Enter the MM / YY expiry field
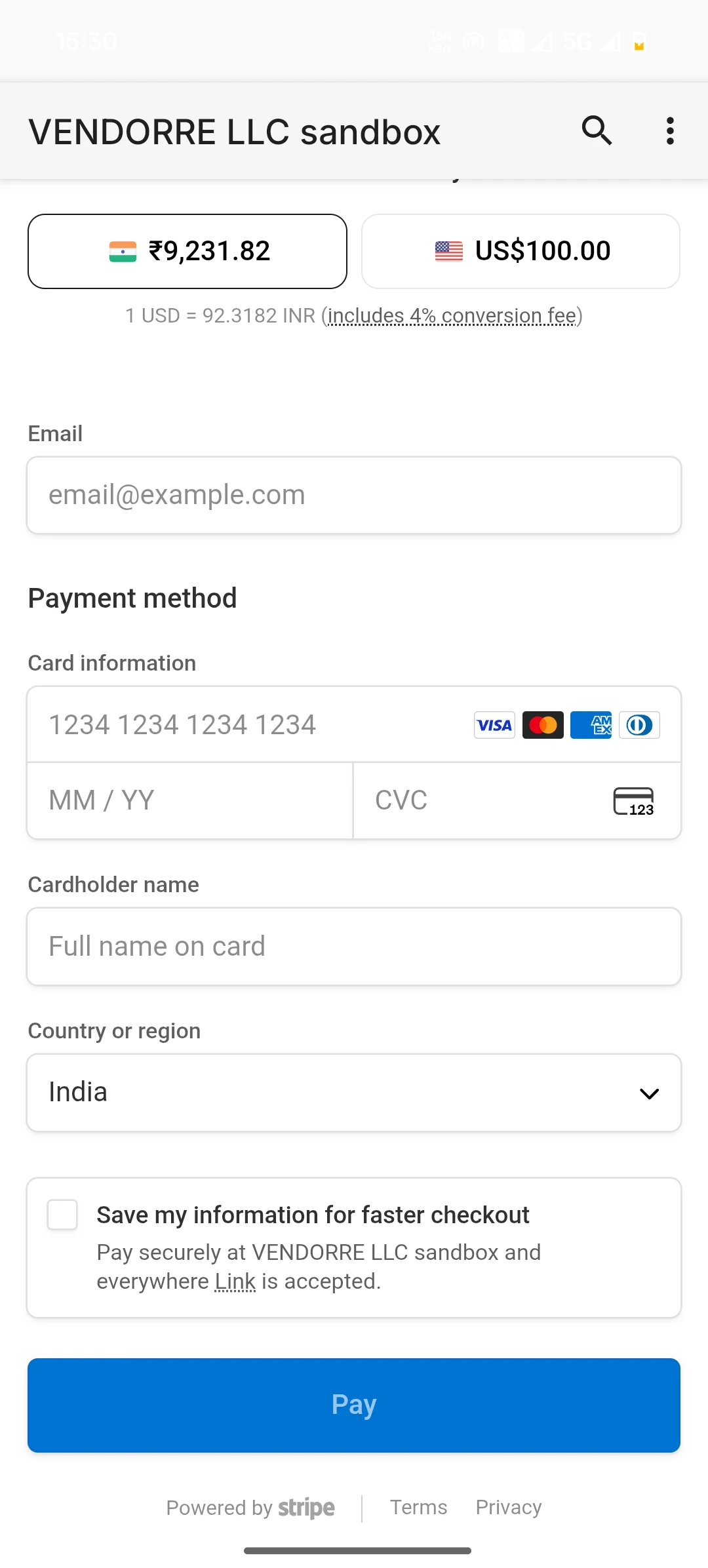 coord(190,800)
